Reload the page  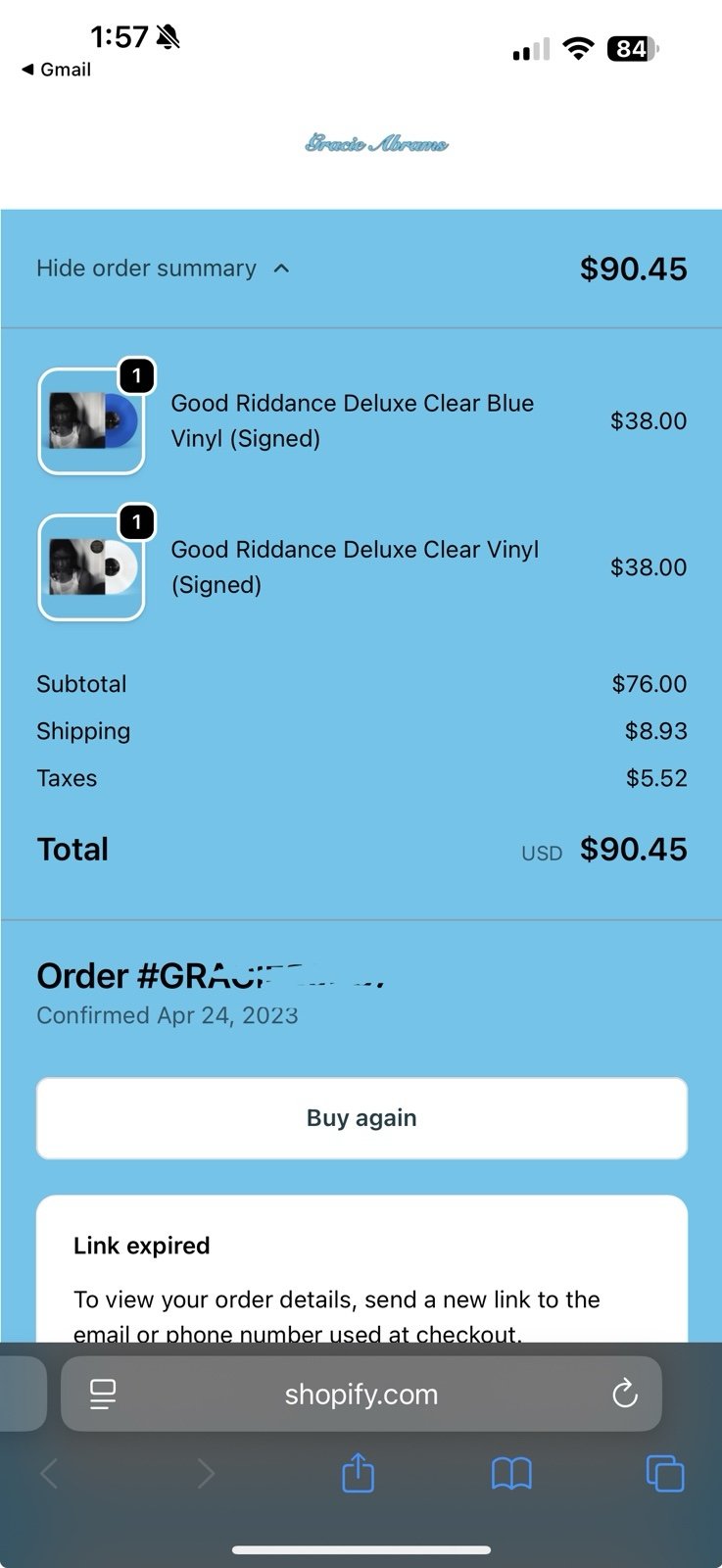point(624,1394)
